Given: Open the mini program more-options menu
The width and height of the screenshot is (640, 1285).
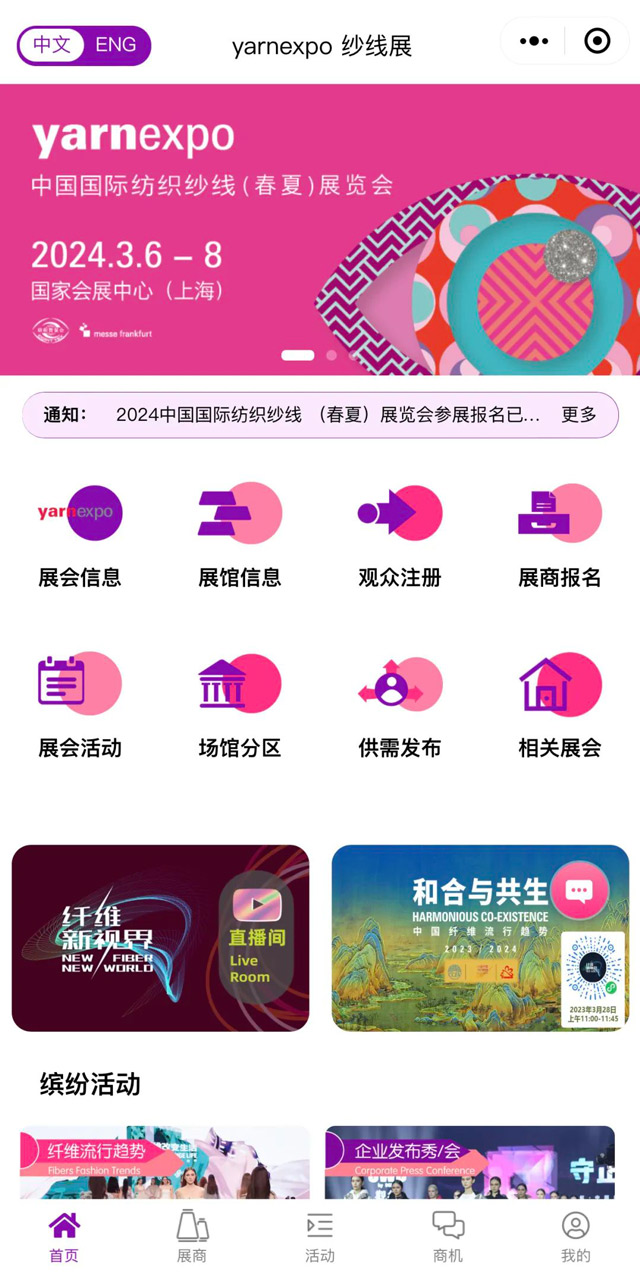Looking at the screenshot, I should [x=534, y=41].
